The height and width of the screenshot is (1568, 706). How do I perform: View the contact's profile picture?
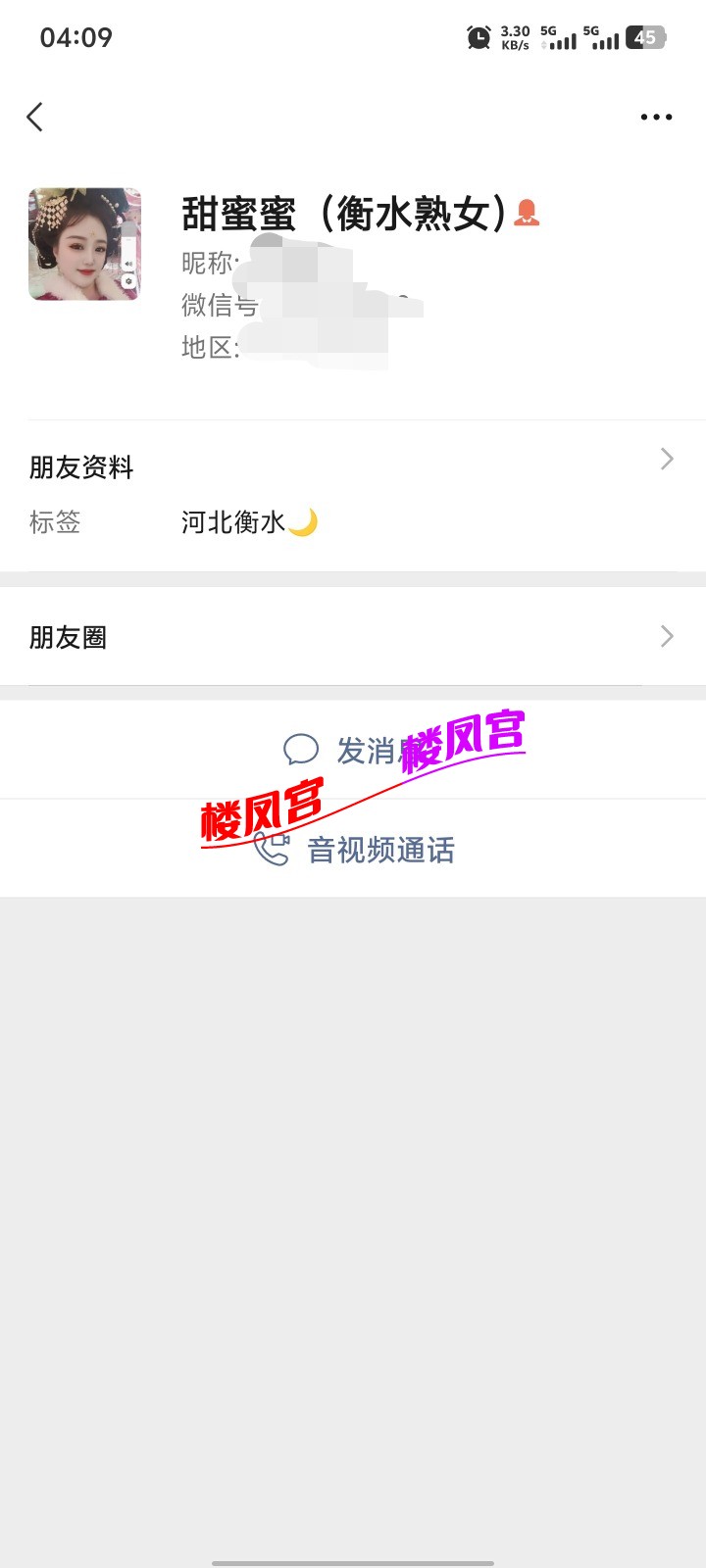pyautogui.click(x=85, y=244)
